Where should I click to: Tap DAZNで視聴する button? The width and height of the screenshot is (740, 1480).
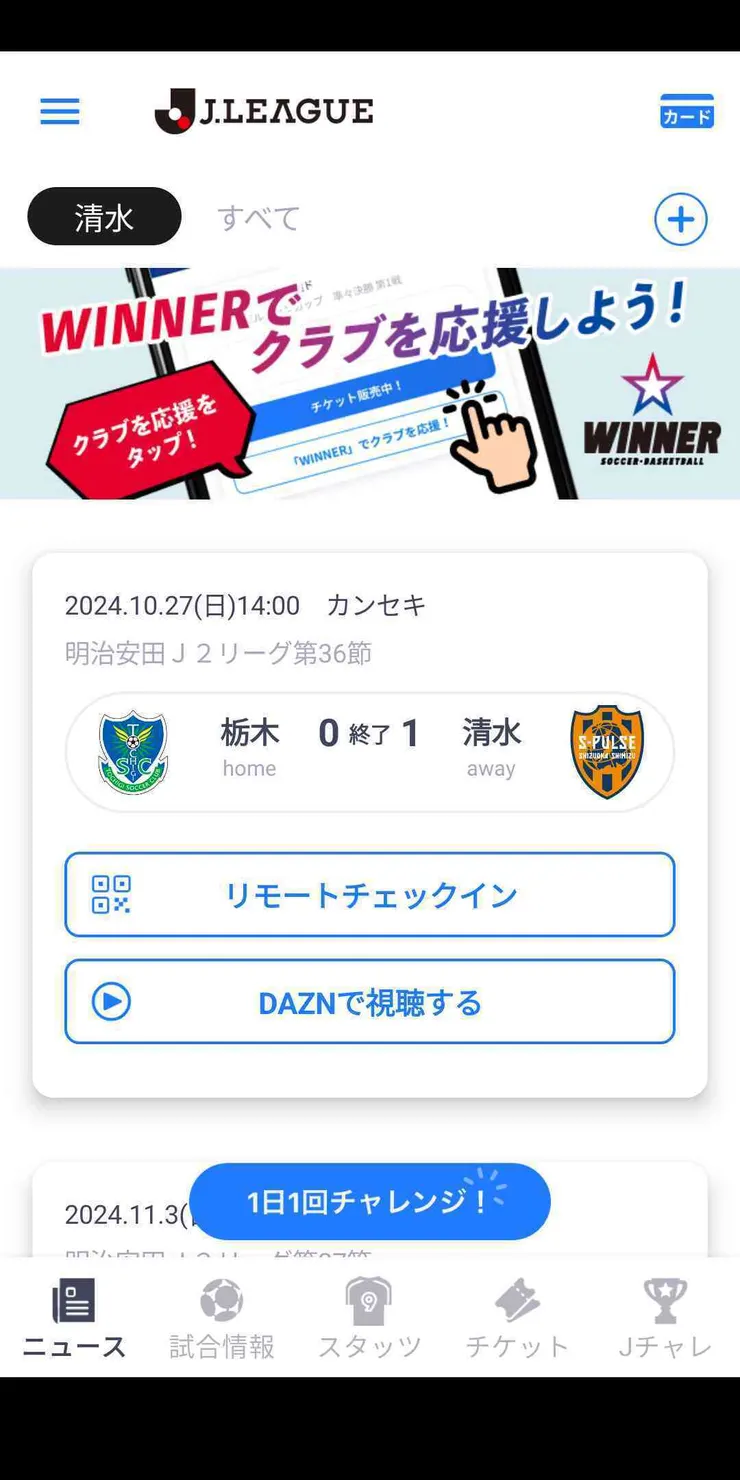pyautogui.click(x=370, y=1002)
